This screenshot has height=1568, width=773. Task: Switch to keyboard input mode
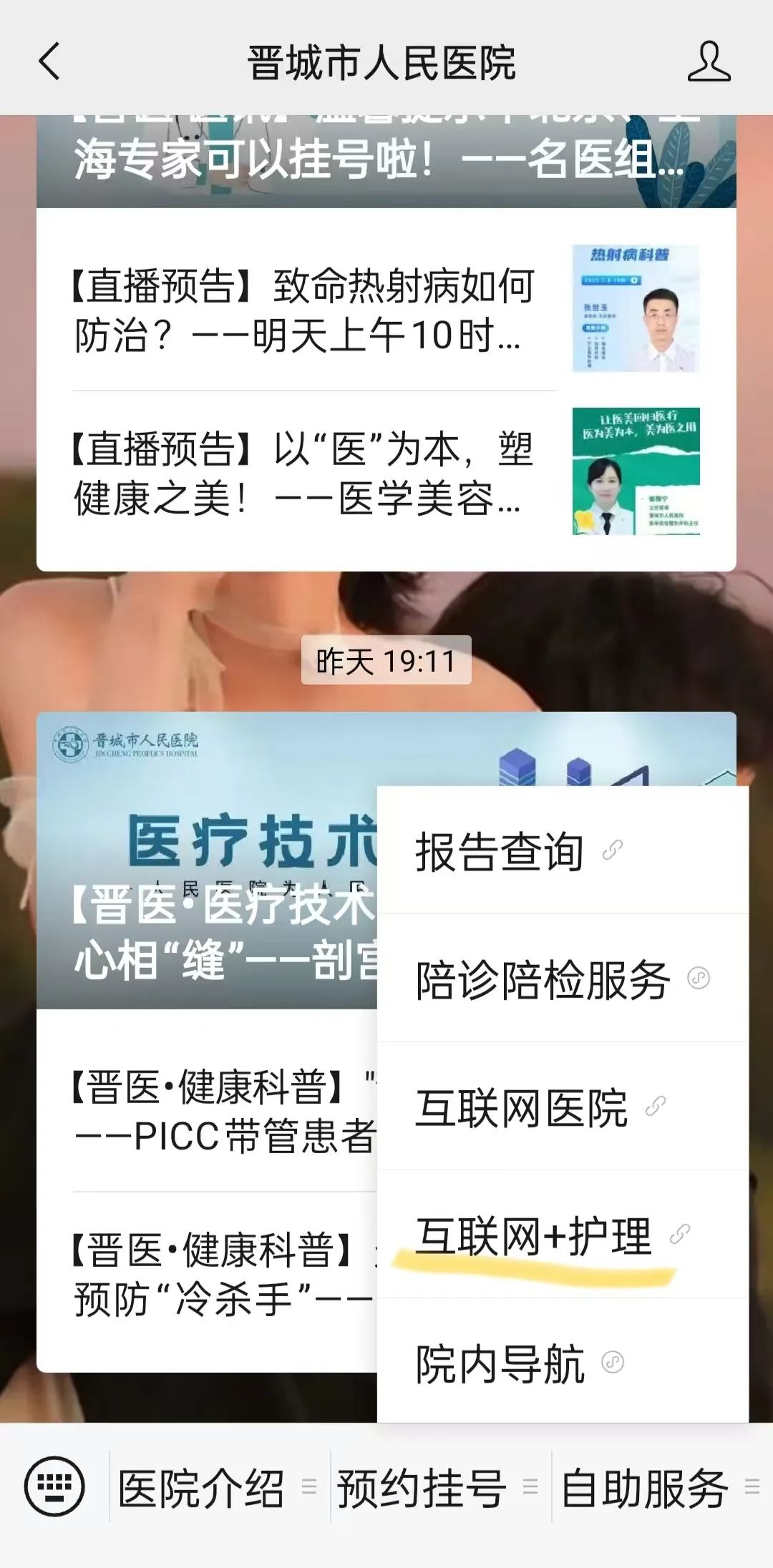(54, 1486)
